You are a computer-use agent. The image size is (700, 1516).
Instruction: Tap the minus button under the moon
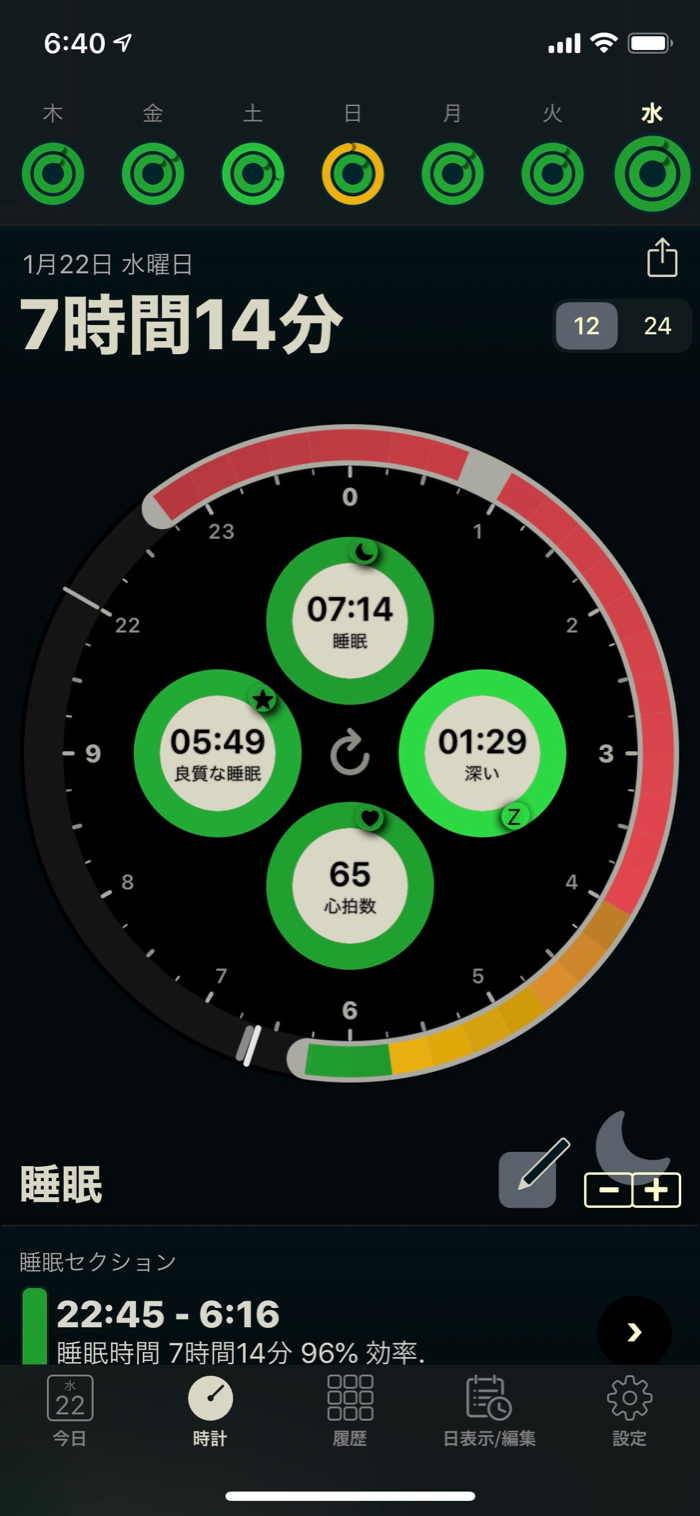[608, 1190]
